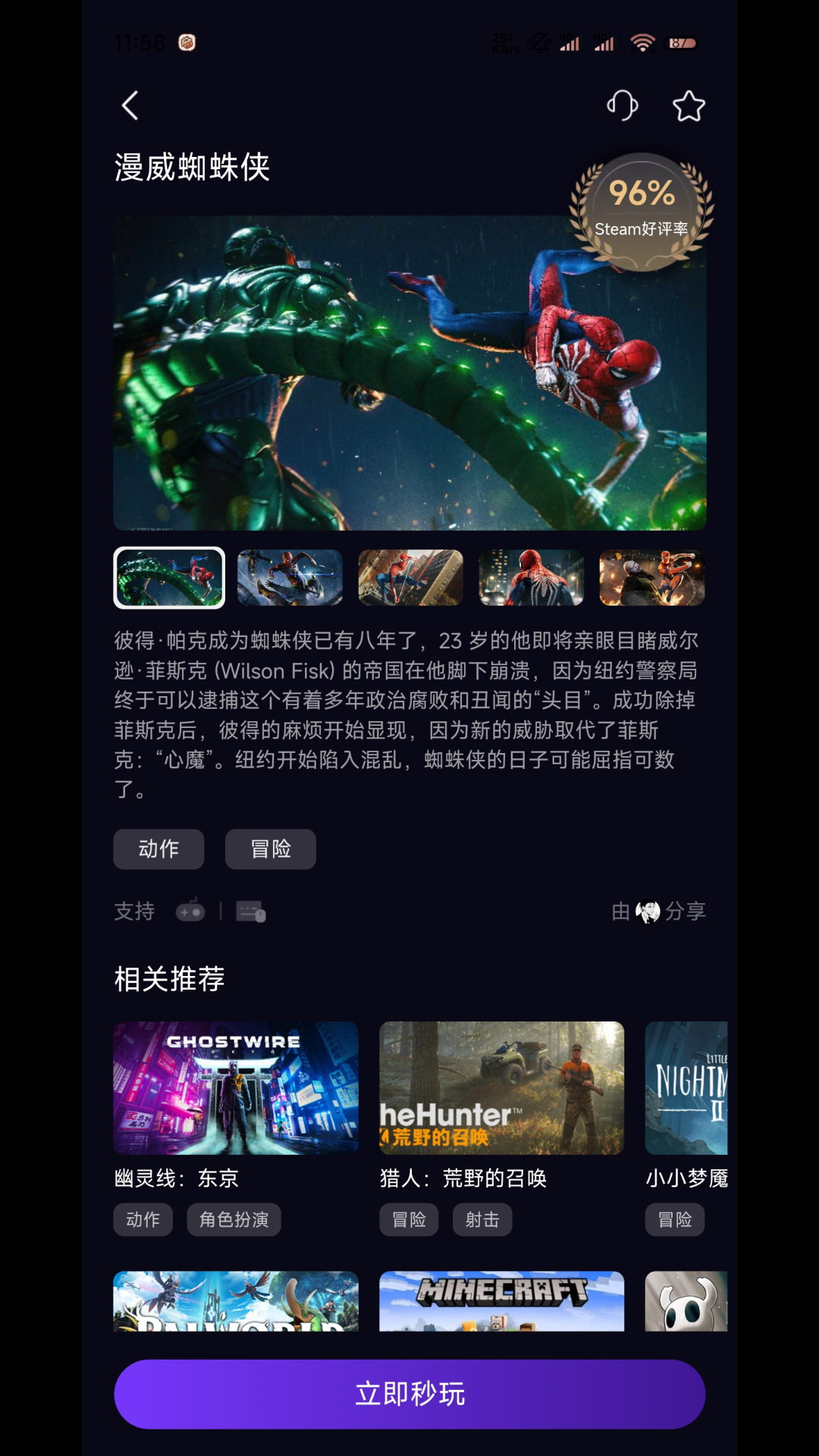Select the 冒险 tag for Spider-Man

pyautogui.click(x=270, y=849)
